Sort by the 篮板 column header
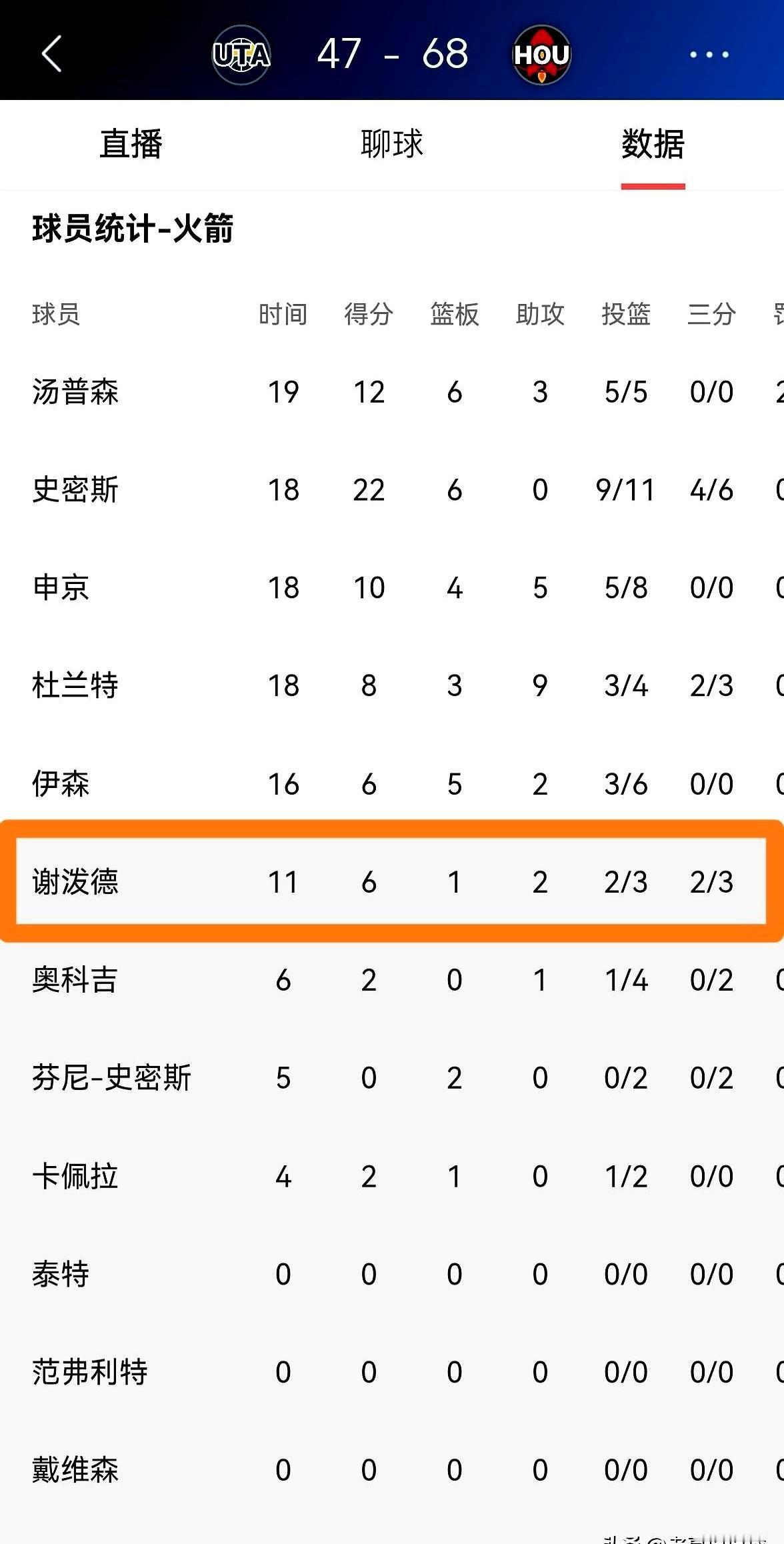Screen dimensions: 784x1544 tap(455, 315)
